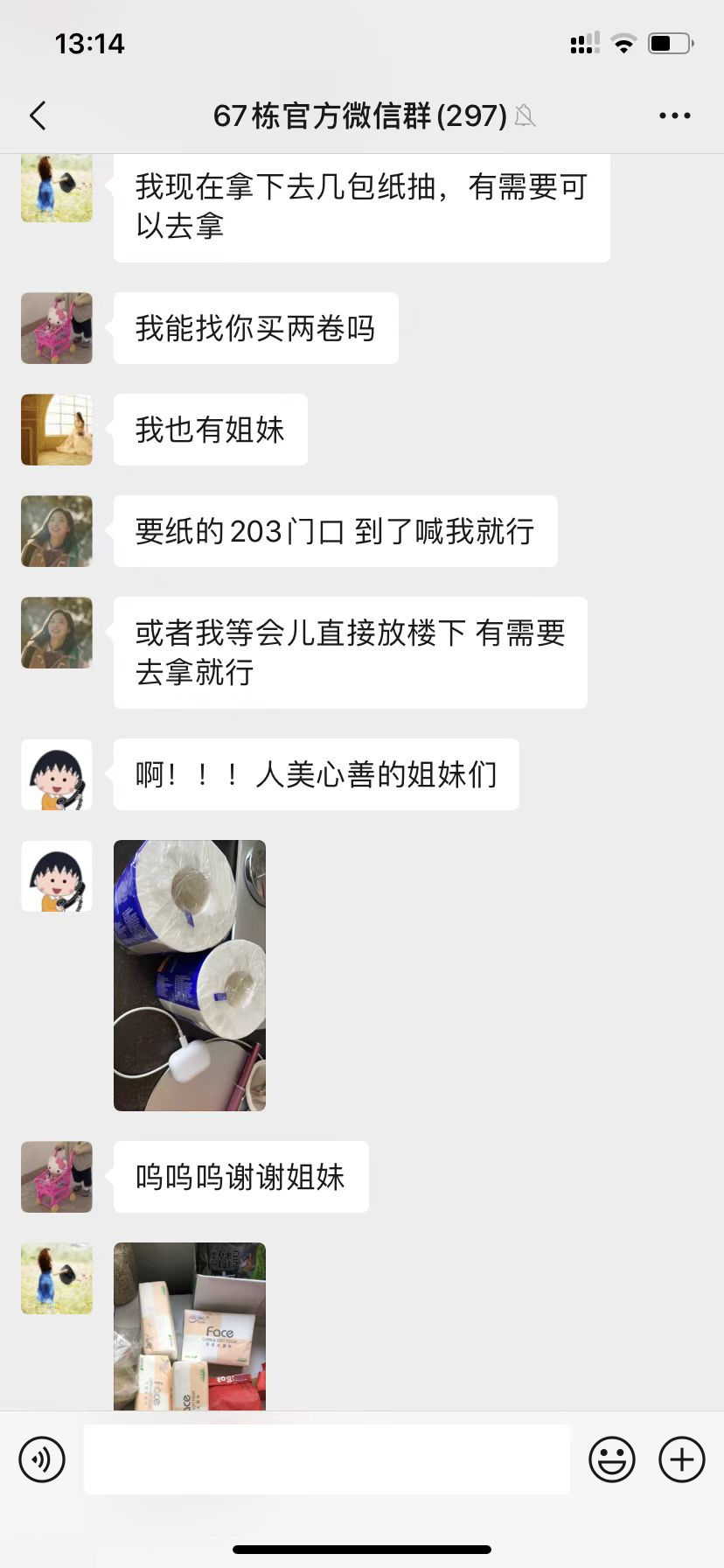This screenshot has width=724, height=1568.
Task: Go back from the group chat
Action: click(x=38, y=115)
